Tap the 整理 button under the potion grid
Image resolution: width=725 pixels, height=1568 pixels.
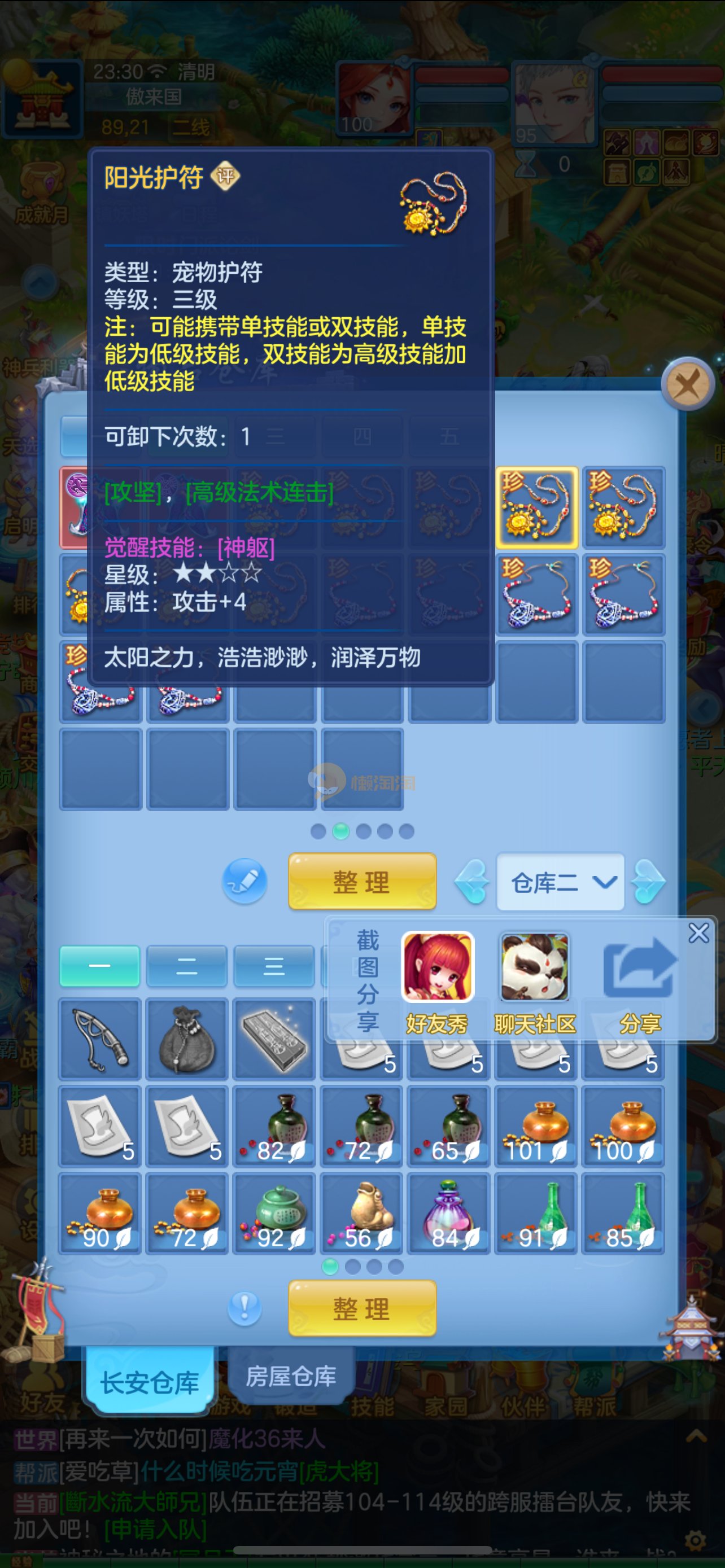coord(362,1309)
